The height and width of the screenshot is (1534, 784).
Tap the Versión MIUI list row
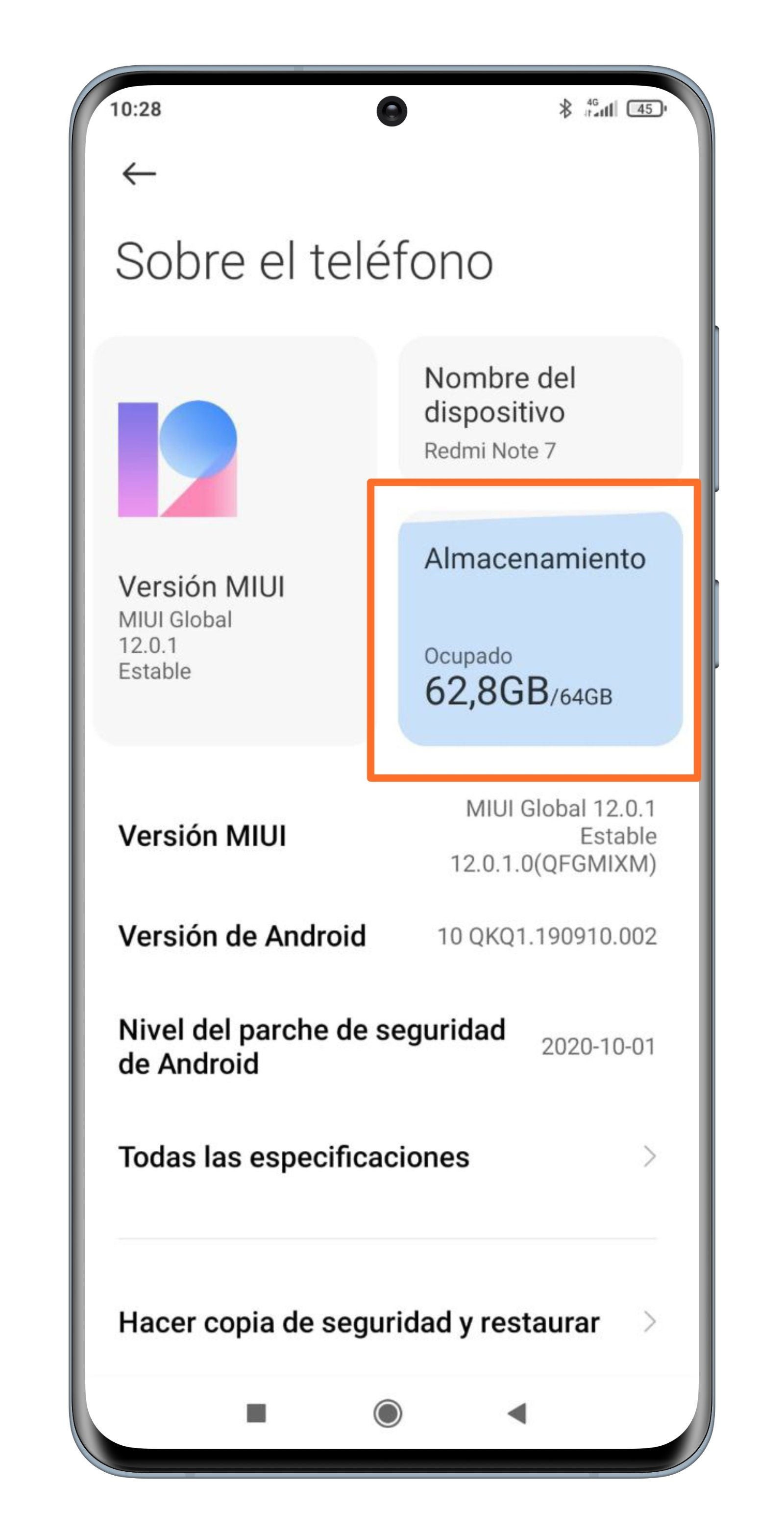(387, 836)
